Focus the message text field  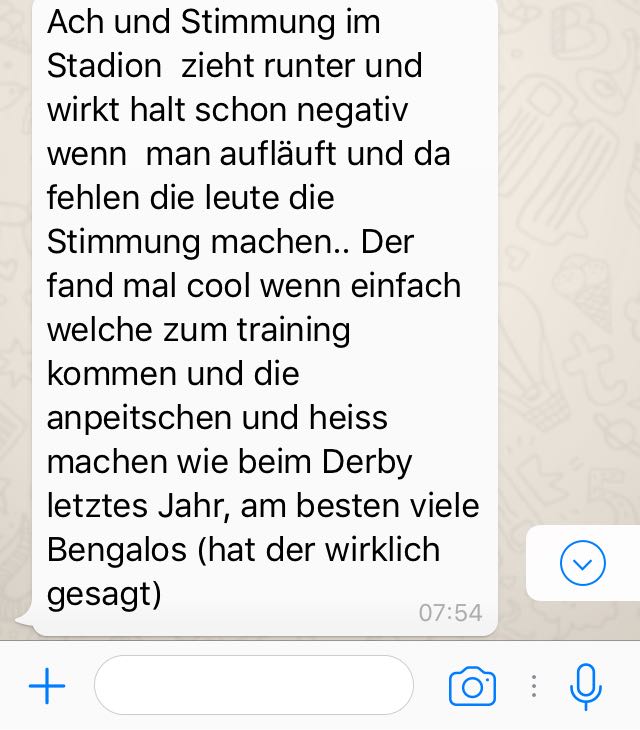tap(253, 686)
